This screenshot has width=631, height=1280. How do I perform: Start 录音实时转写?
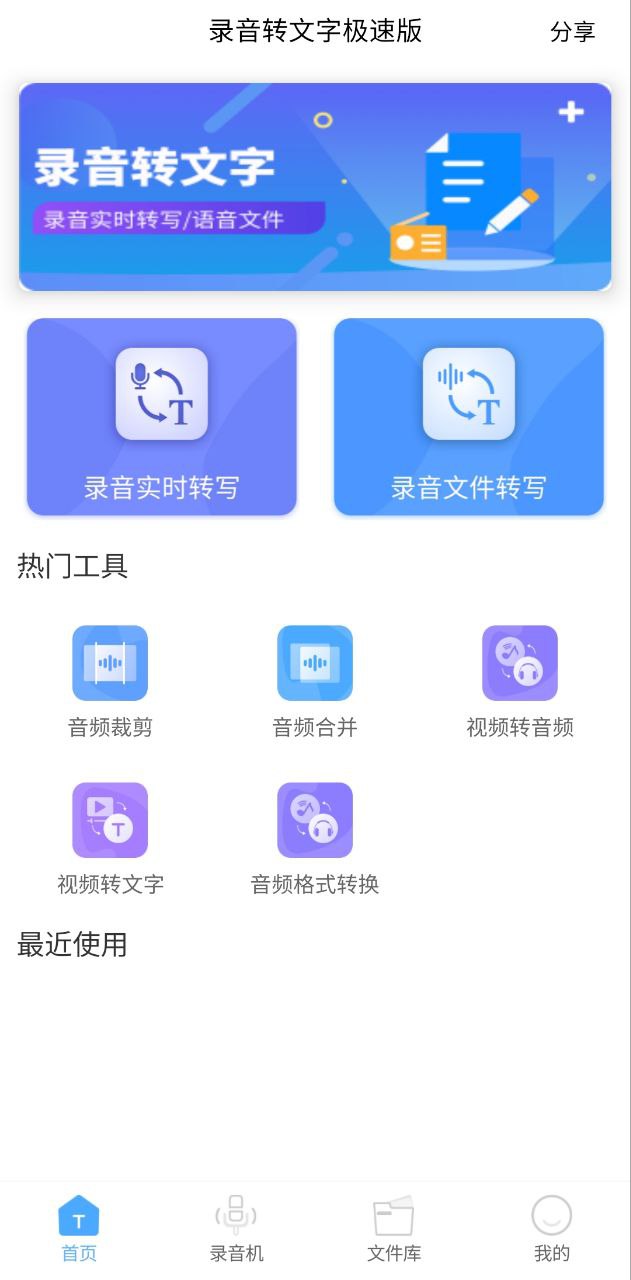(x=162, y=417)
